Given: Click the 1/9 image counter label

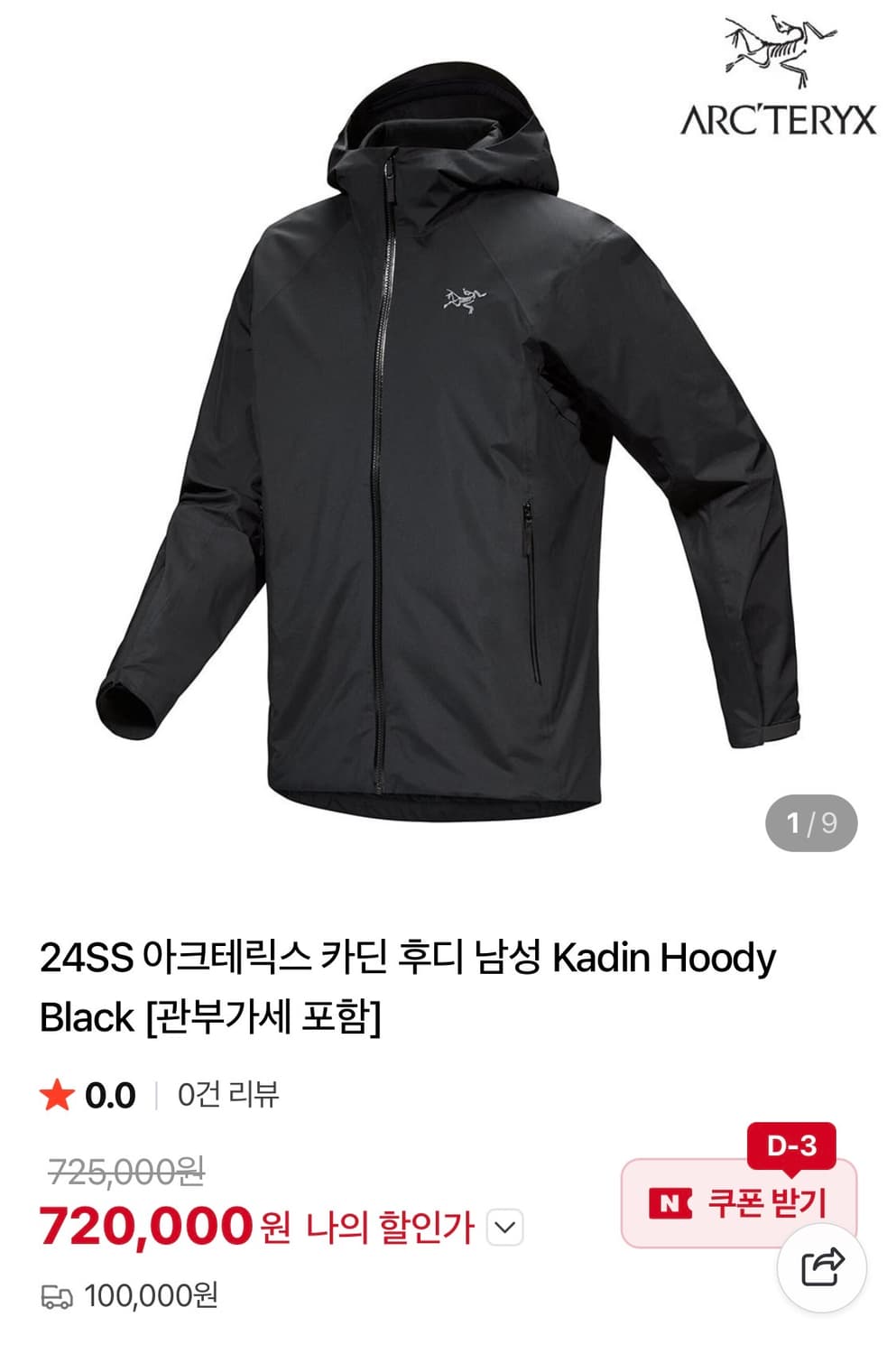Looking at the screenshot, I should click(810, 820).
